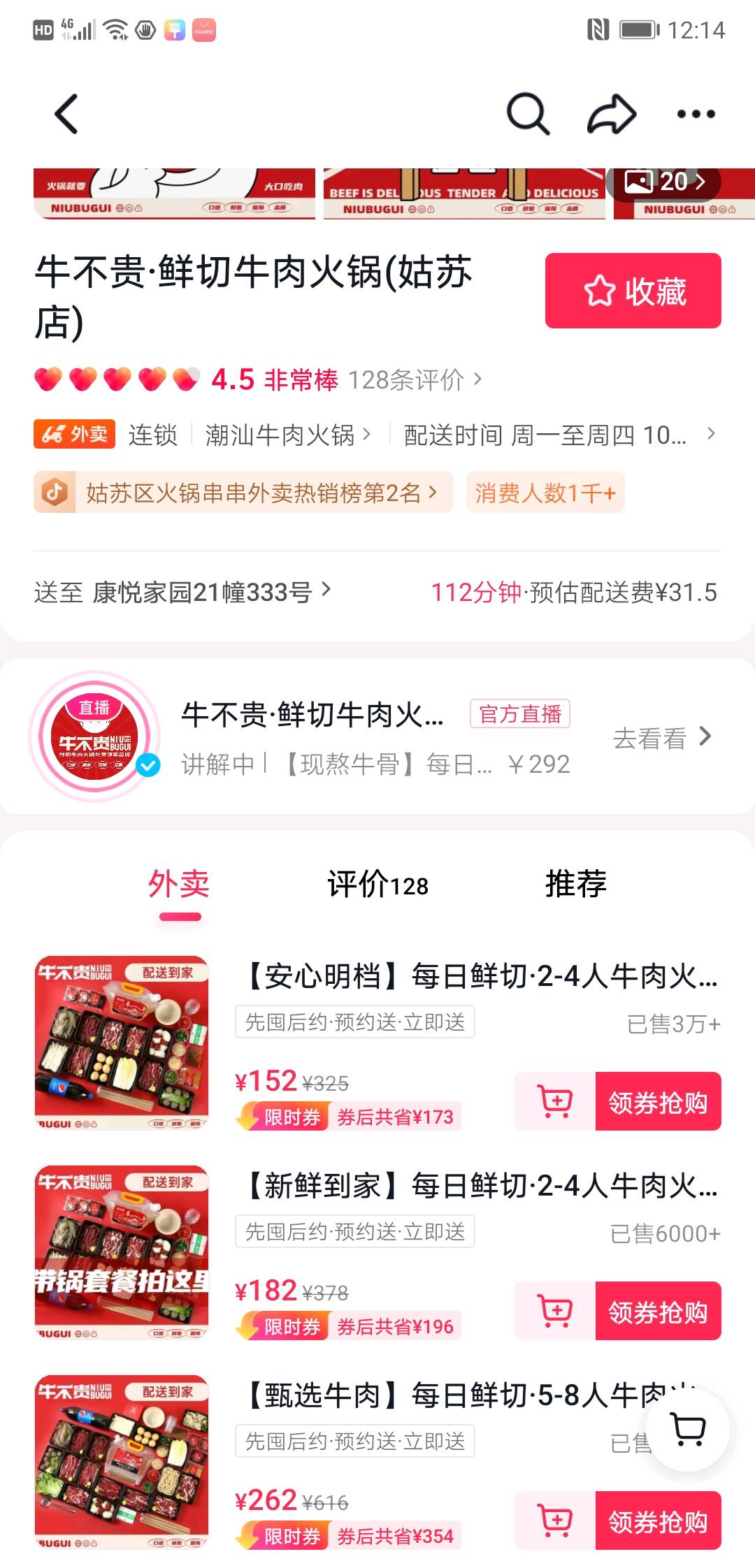
Task: Add the ¥262 5-8人 set to cart
Action: (555, 1520)
